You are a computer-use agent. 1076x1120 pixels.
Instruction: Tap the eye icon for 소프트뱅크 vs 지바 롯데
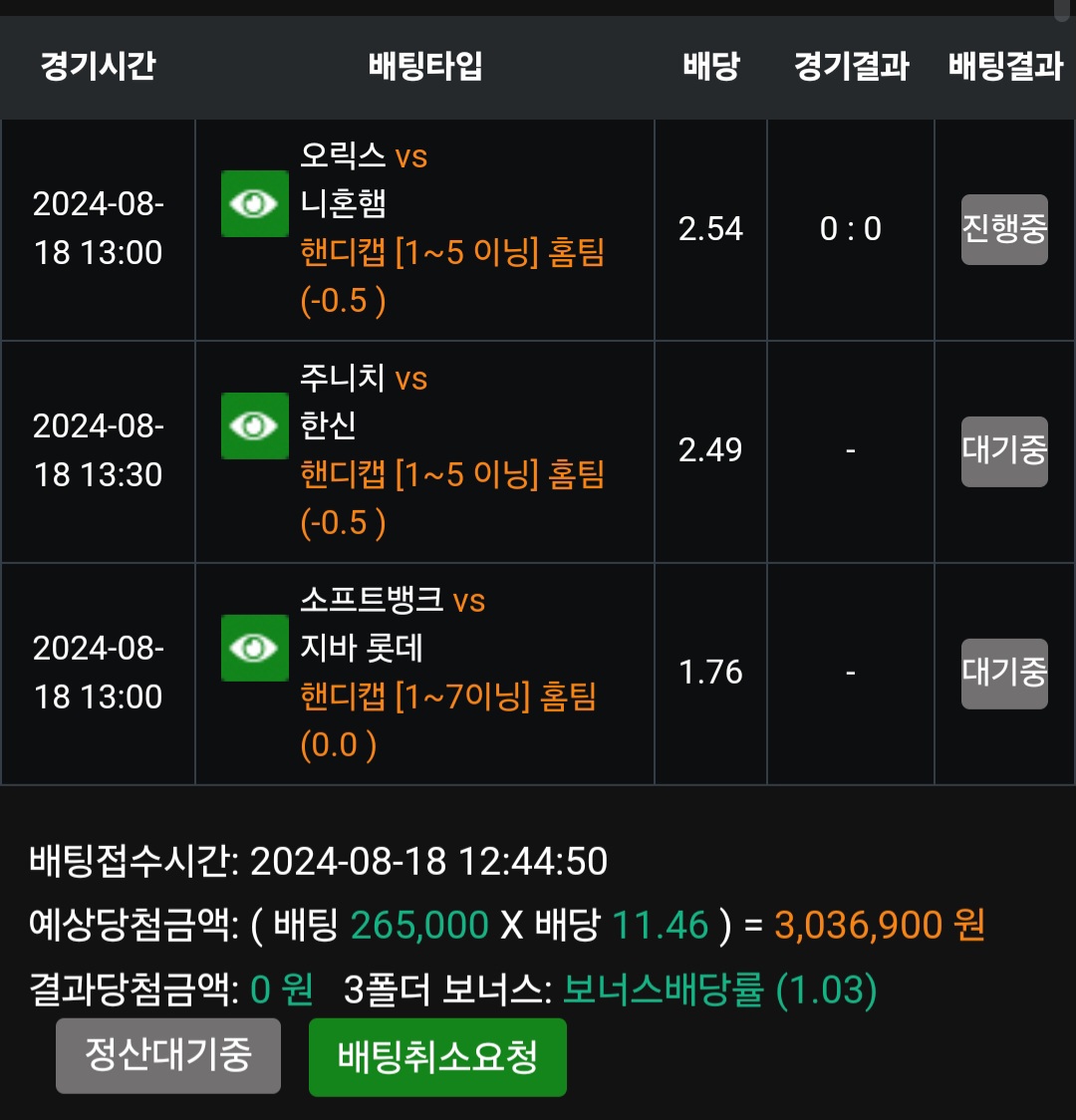point(254,649)
